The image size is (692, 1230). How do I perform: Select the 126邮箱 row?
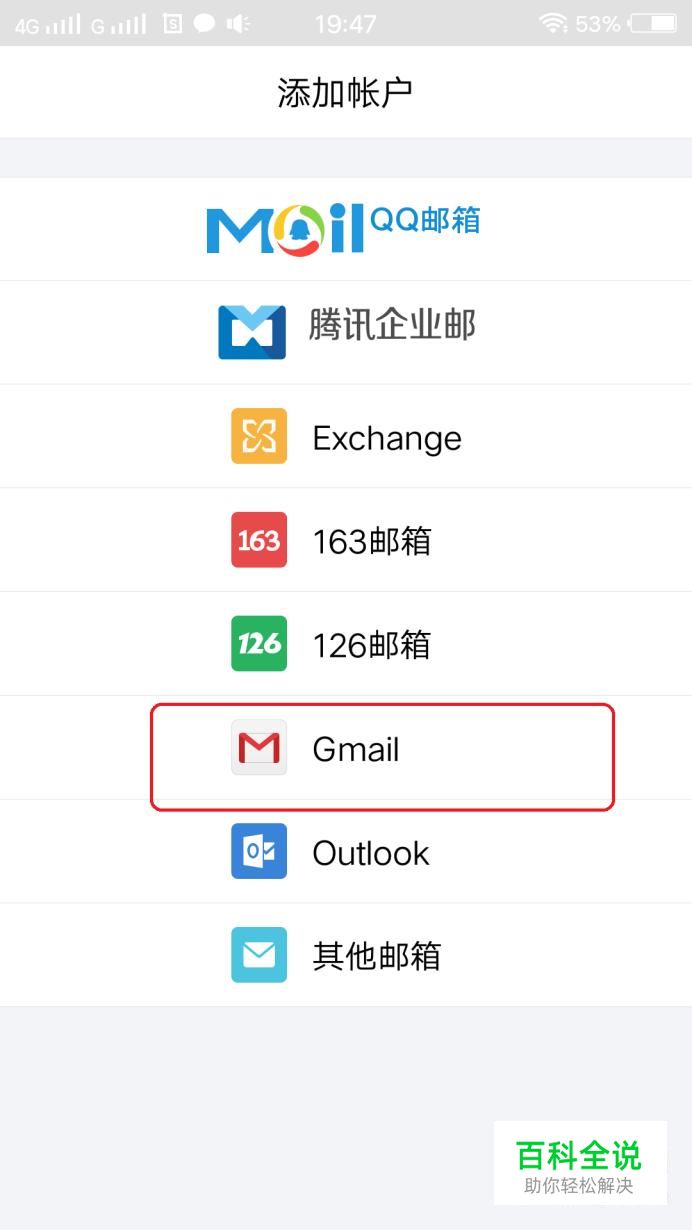click(346, 643)
